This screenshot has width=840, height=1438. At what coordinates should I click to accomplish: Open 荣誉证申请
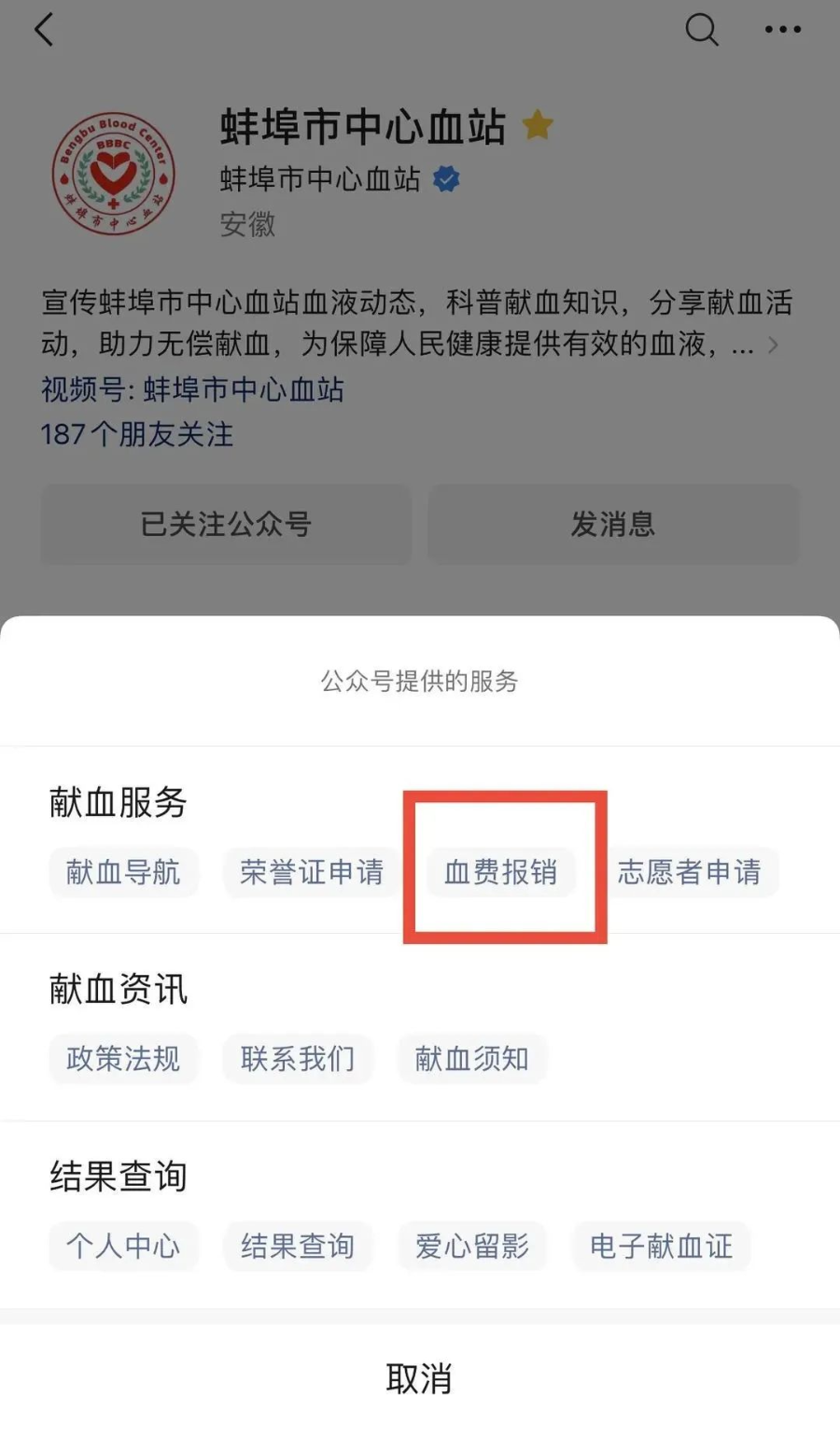312,872
